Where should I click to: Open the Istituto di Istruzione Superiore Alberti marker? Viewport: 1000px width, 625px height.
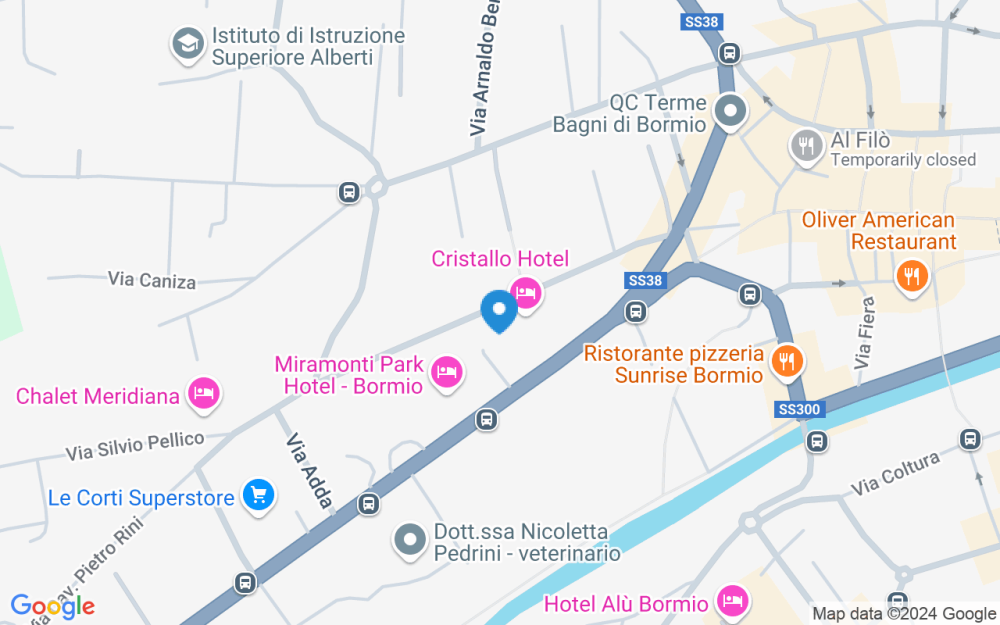tap(186, 44)
